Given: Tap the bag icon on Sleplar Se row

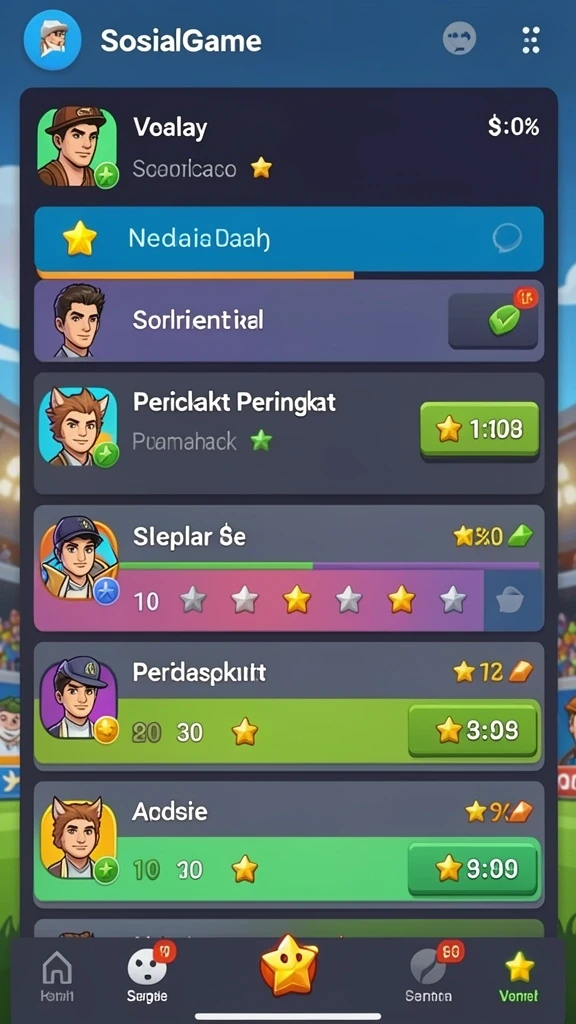Looking at the screenshot, I should pyautogui.click(x=509, y=600).
